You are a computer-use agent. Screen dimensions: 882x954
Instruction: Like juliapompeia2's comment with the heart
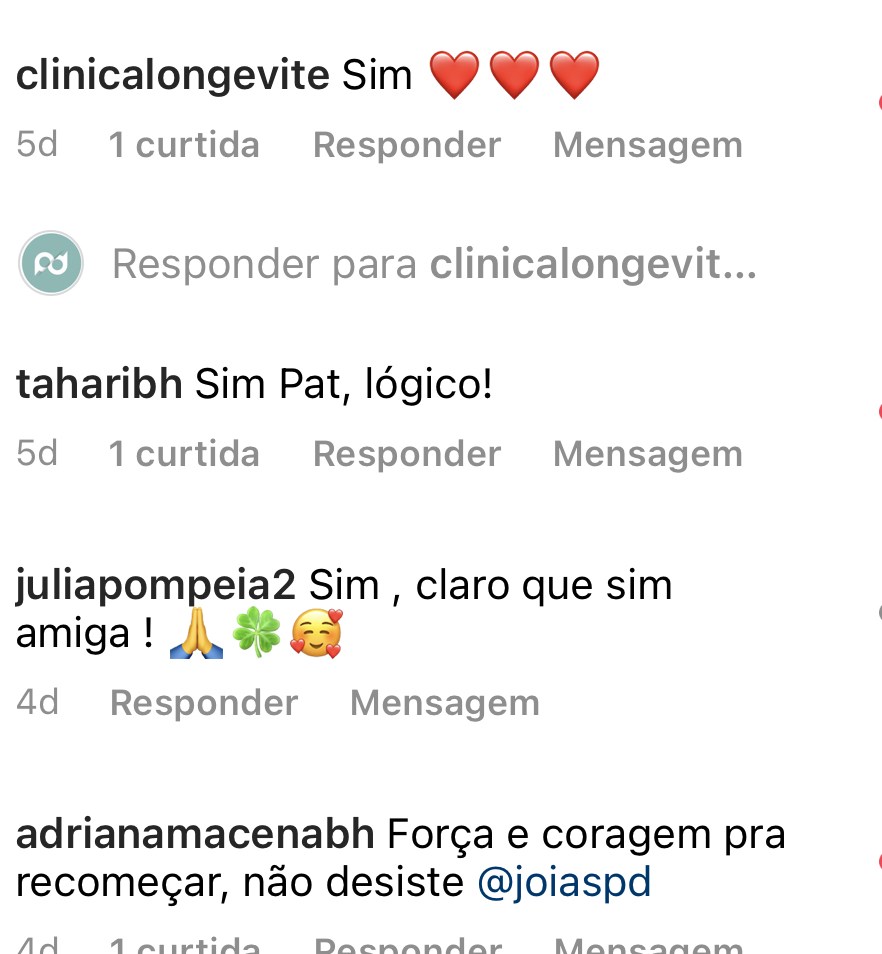(878, 611)
